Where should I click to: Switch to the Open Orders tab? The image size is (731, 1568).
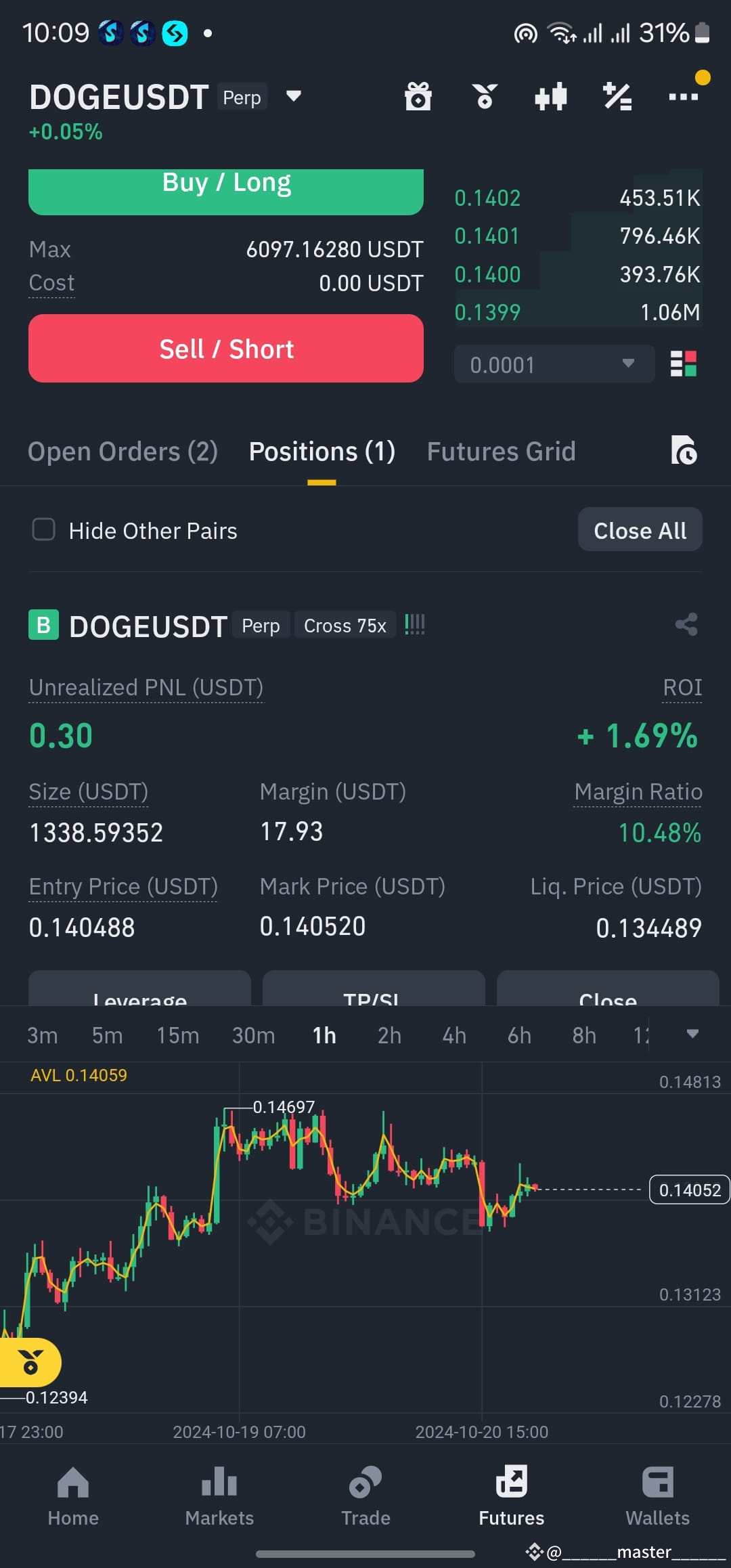(x=123, y=451)
